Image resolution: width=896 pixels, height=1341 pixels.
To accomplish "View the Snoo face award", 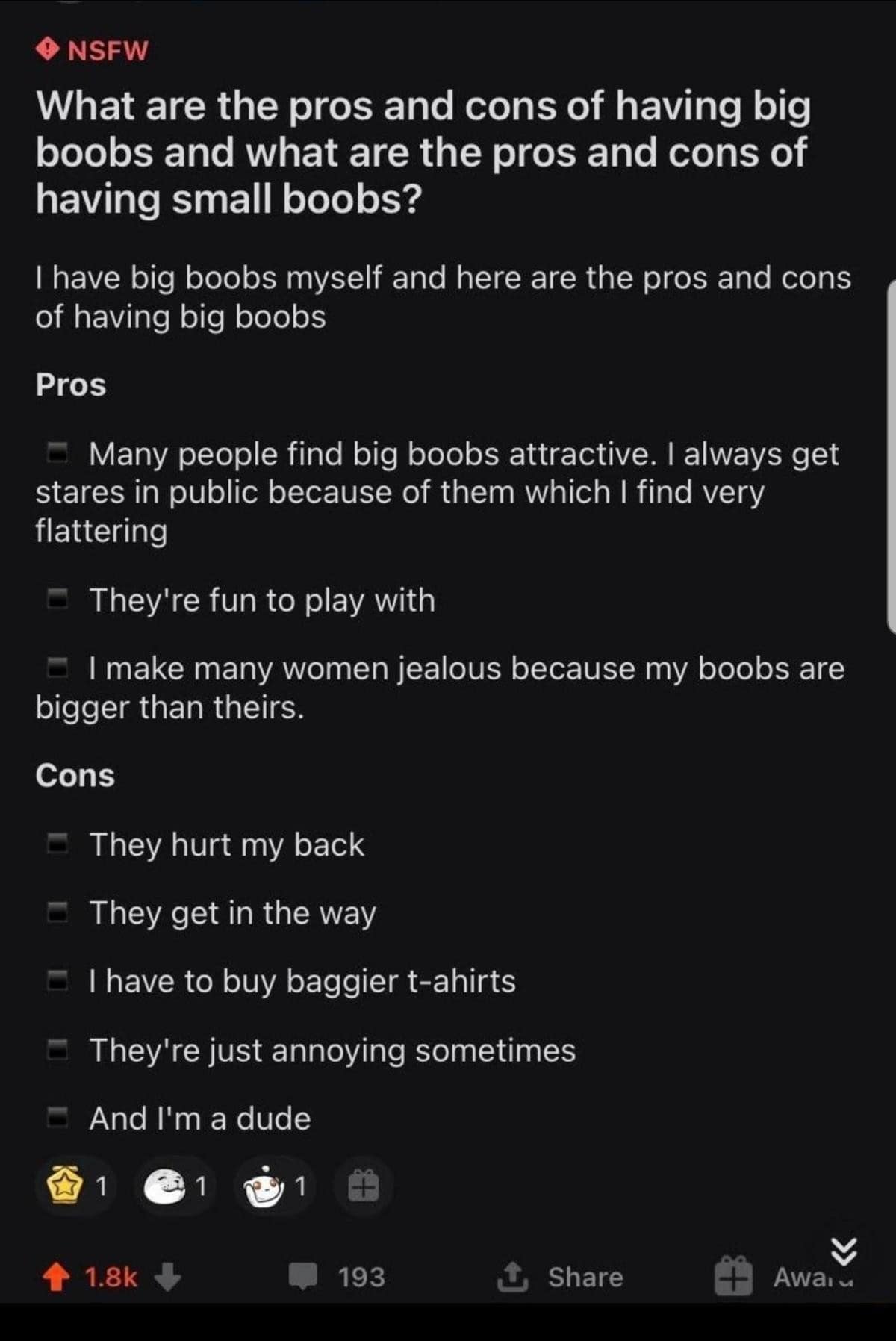I will (x=261, y=1187).
